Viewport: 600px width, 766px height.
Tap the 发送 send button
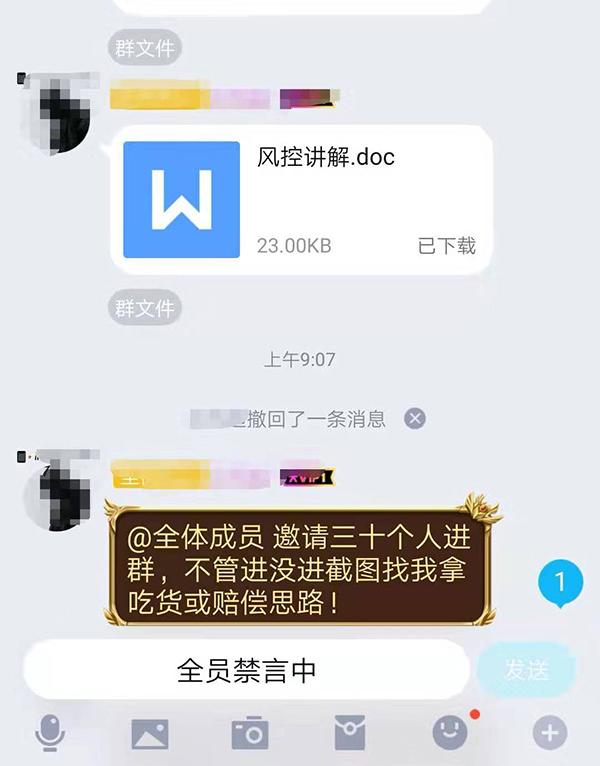pos(527,670)
